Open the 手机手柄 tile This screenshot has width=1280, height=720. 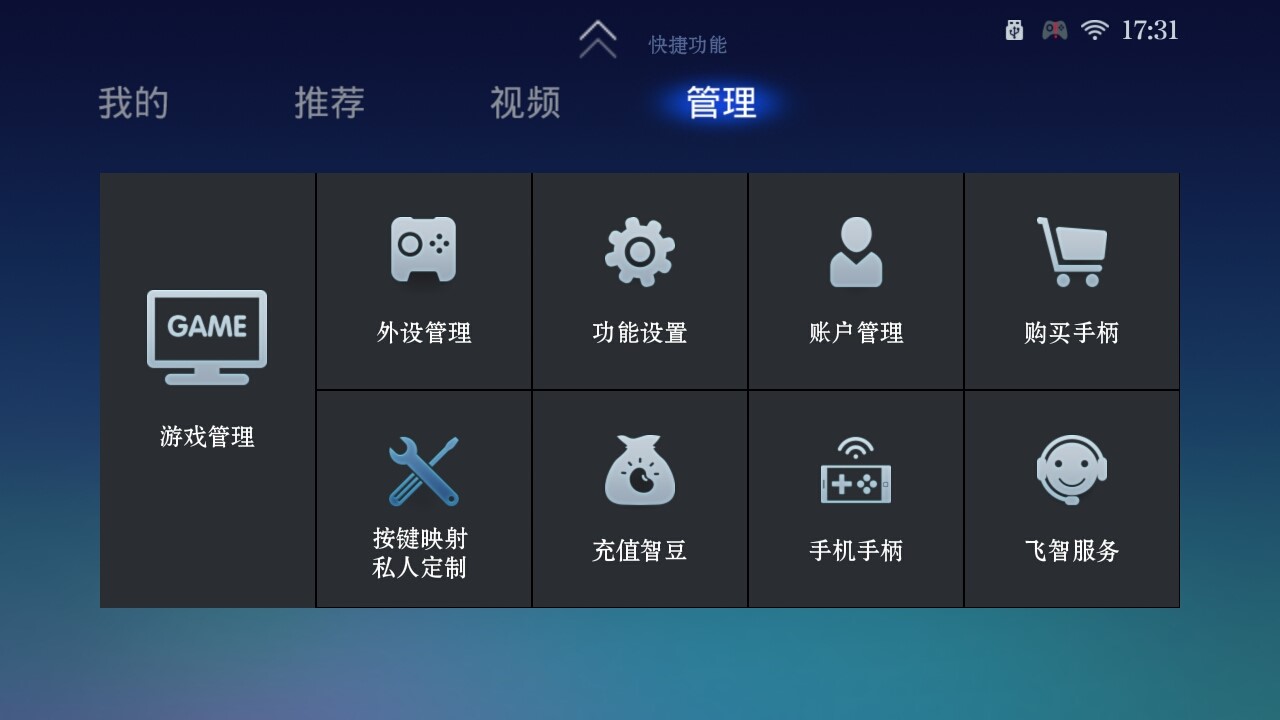click(856, 499)
